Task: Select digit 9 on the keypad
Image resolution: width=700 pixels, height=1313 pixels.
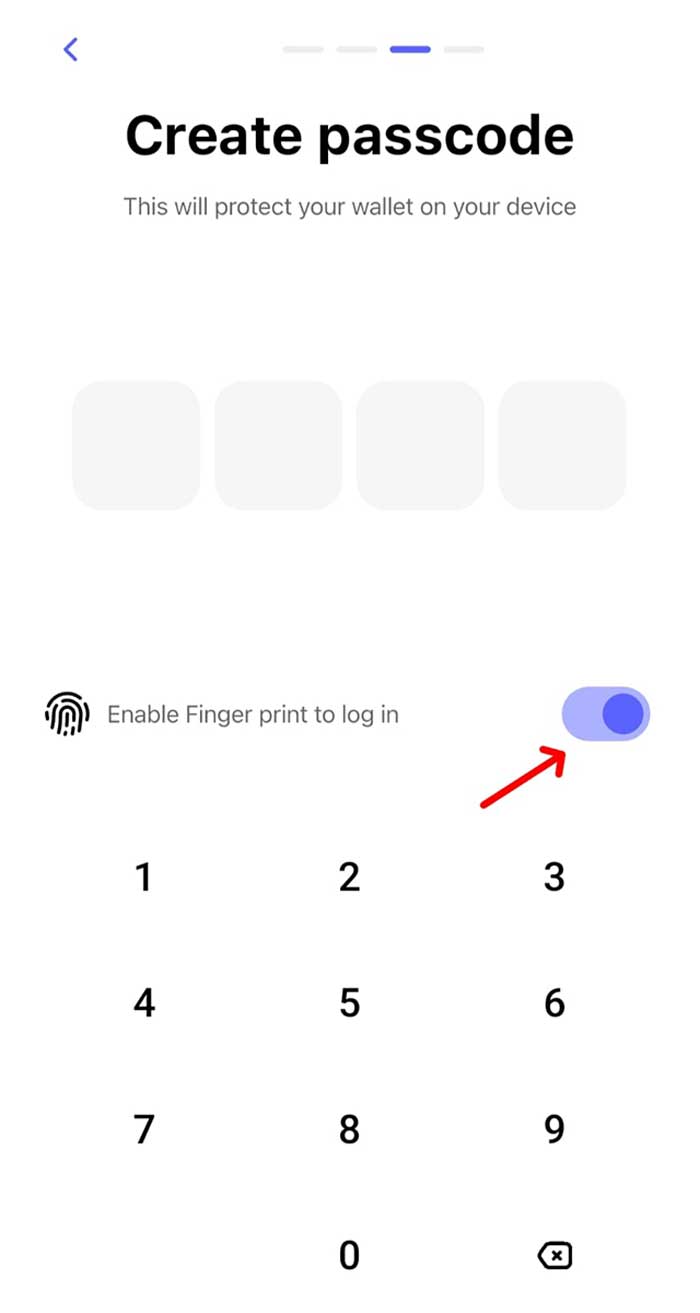Action: click(x=554, y=1129)
